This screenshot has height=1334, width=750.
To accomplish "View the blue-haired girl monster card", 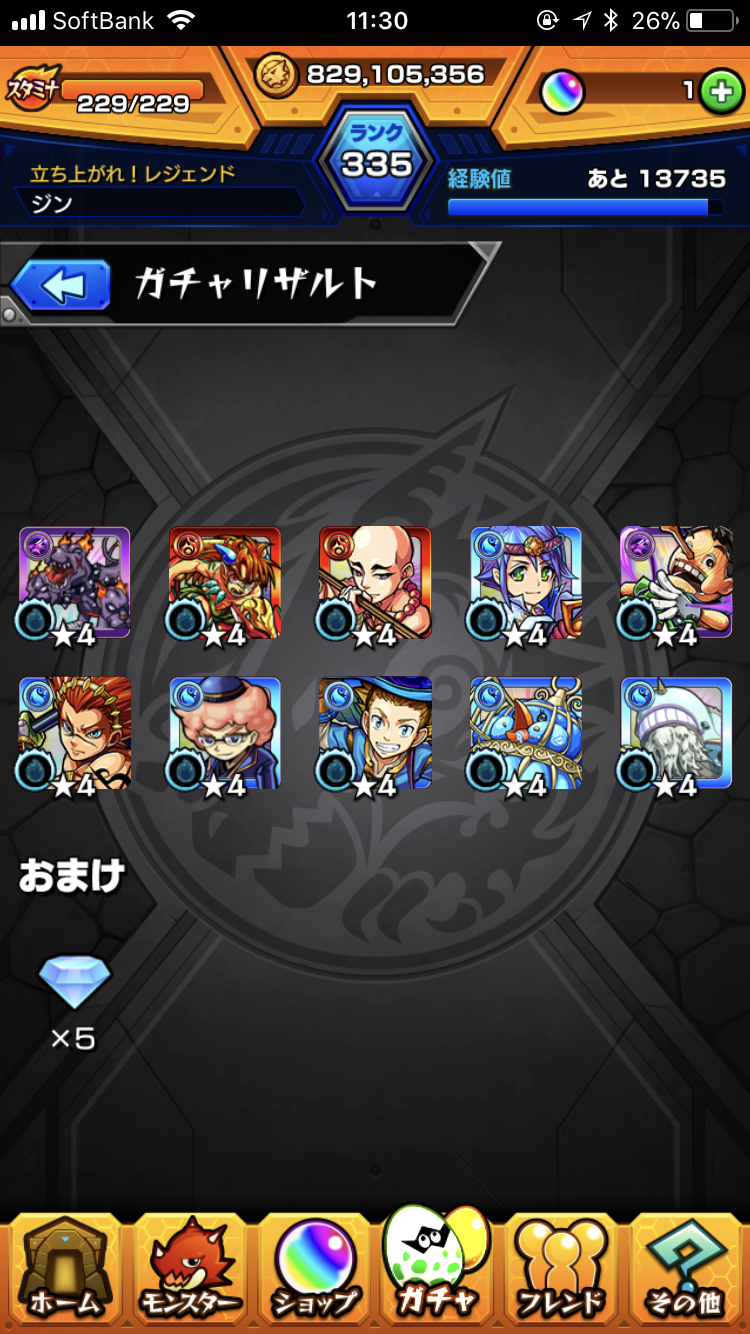I will [526, 583].
